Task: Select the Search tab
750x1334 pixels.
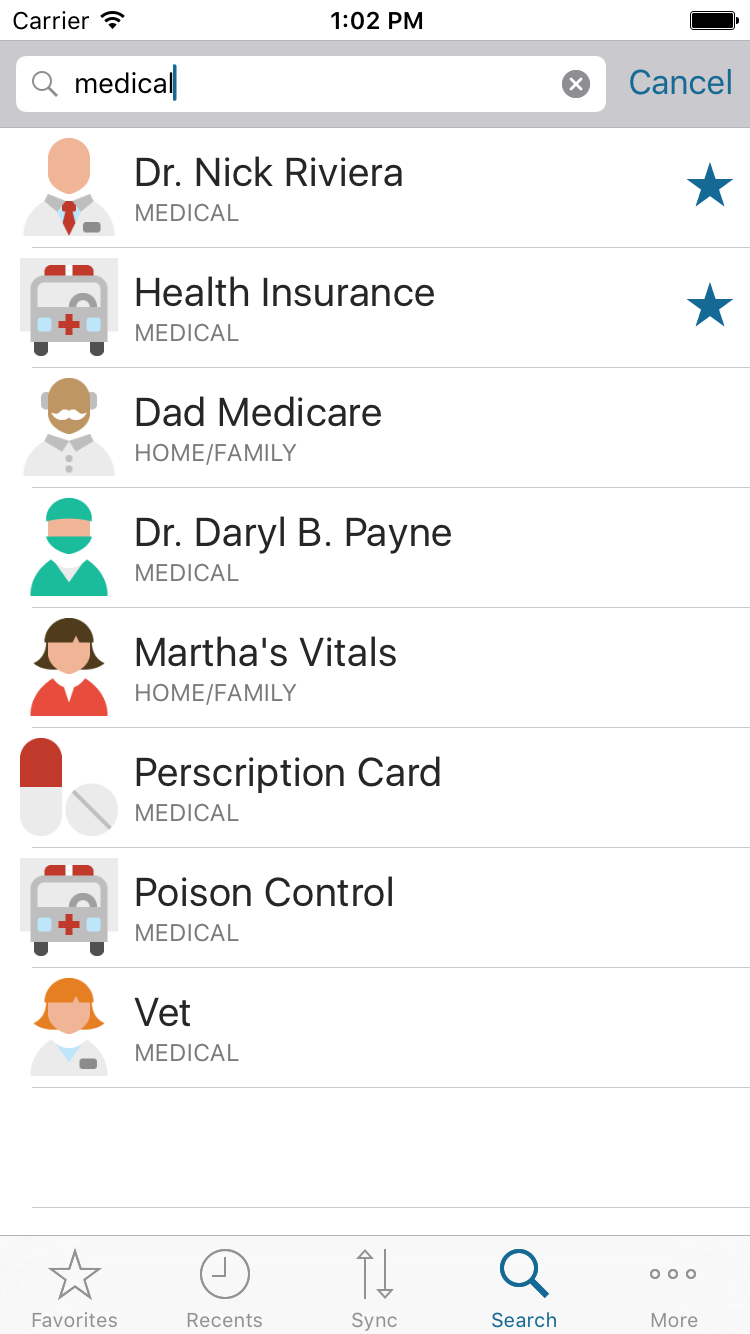Action: pos(524,1288)
